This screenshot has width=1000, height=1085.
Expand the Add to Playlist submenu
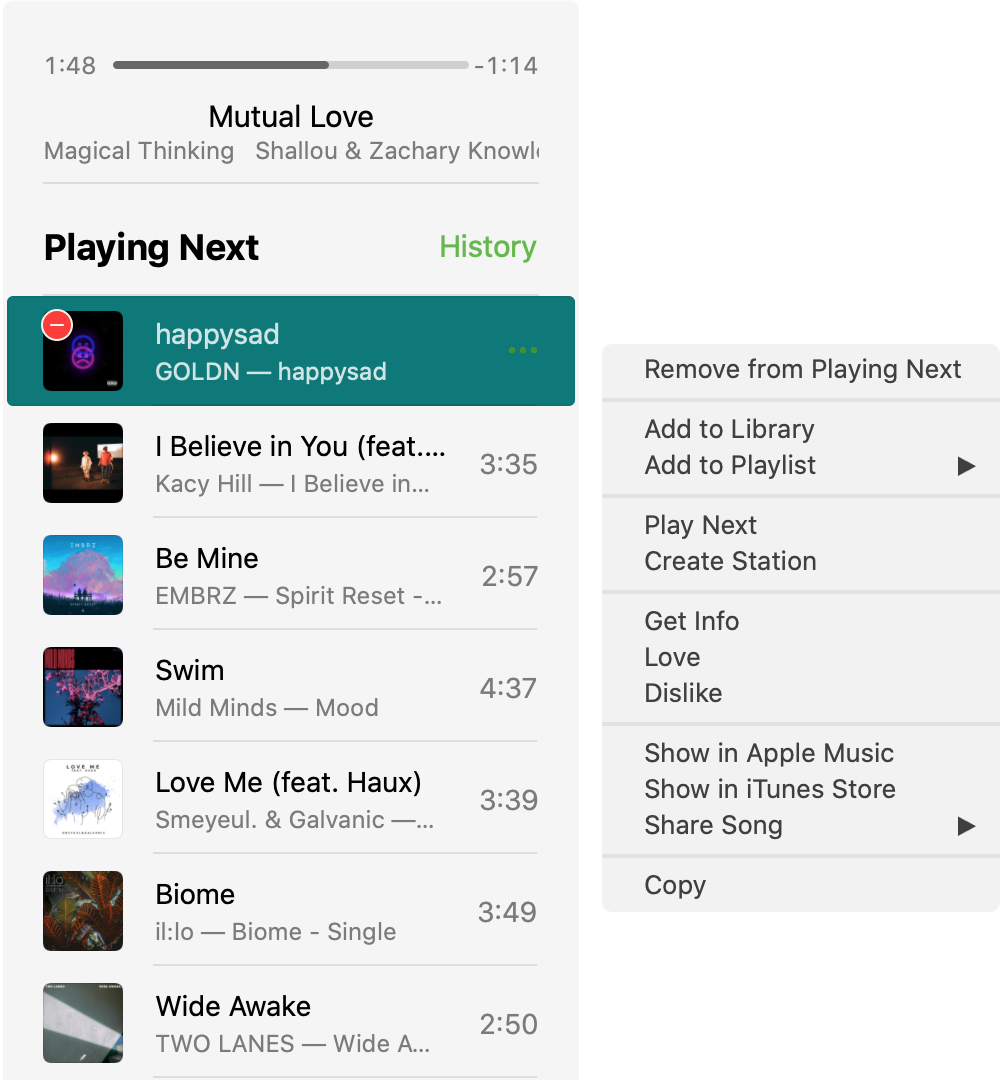point(801,465)
